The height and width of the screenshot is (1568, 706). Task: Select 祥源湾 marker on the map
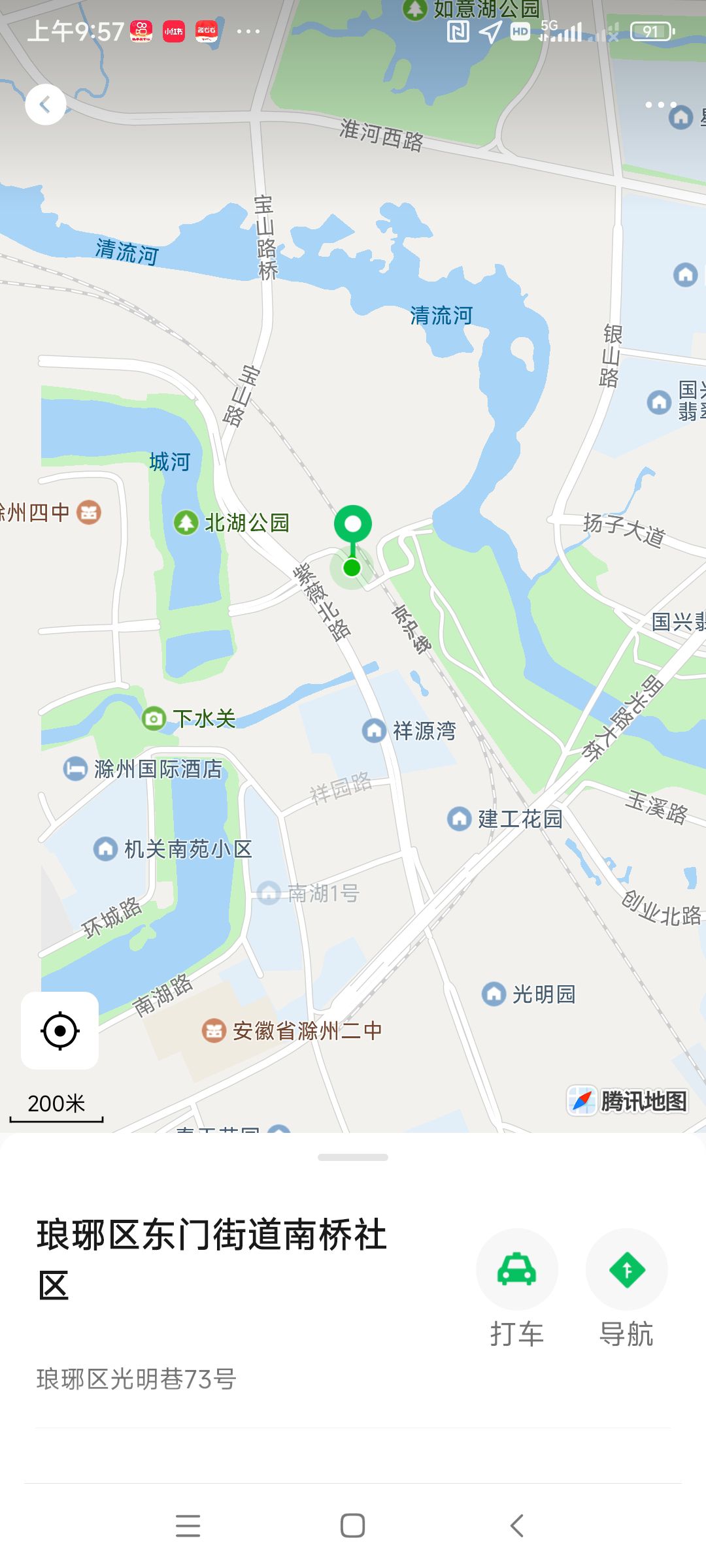(375, 730)
